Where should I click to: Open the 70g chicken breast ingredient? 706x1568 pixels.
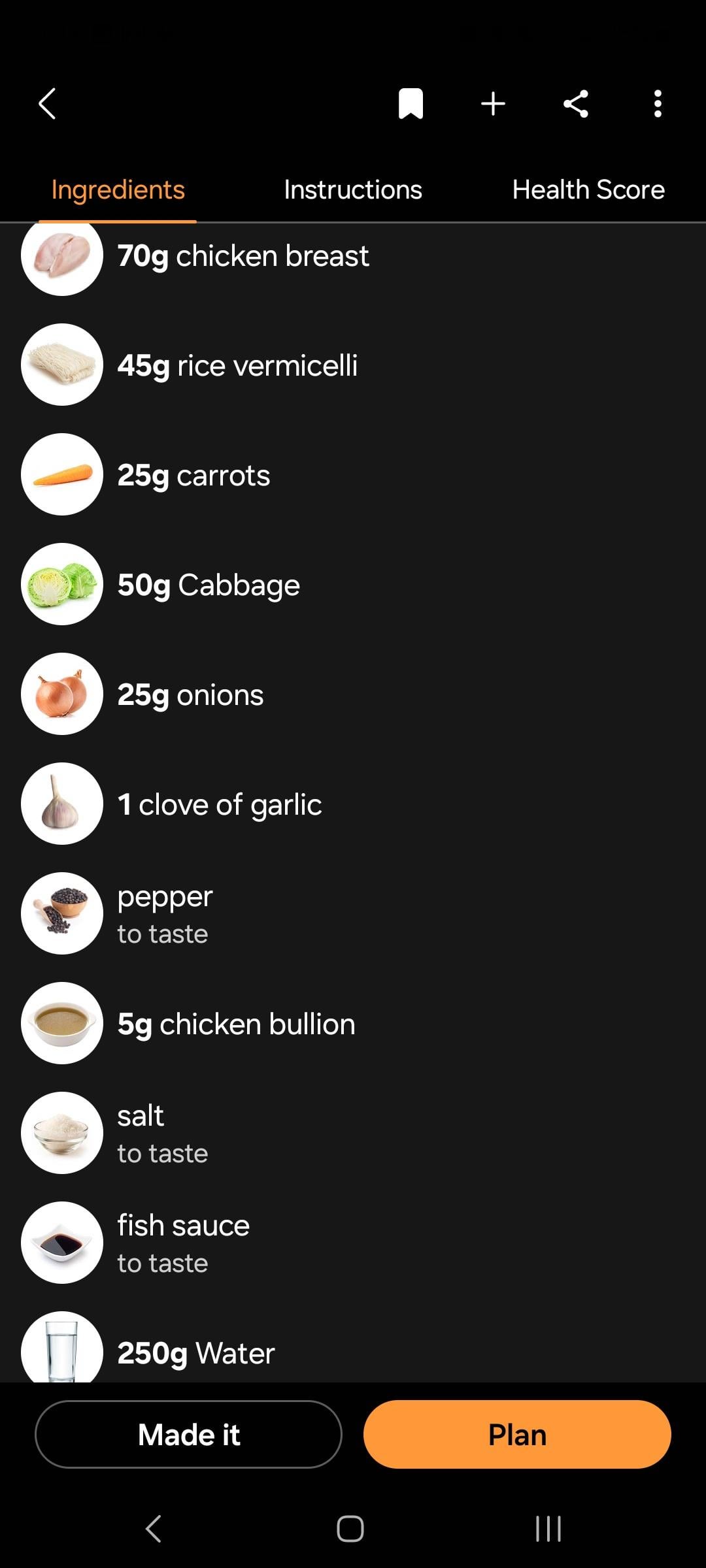pyautogui.click(x=243, y=256)
